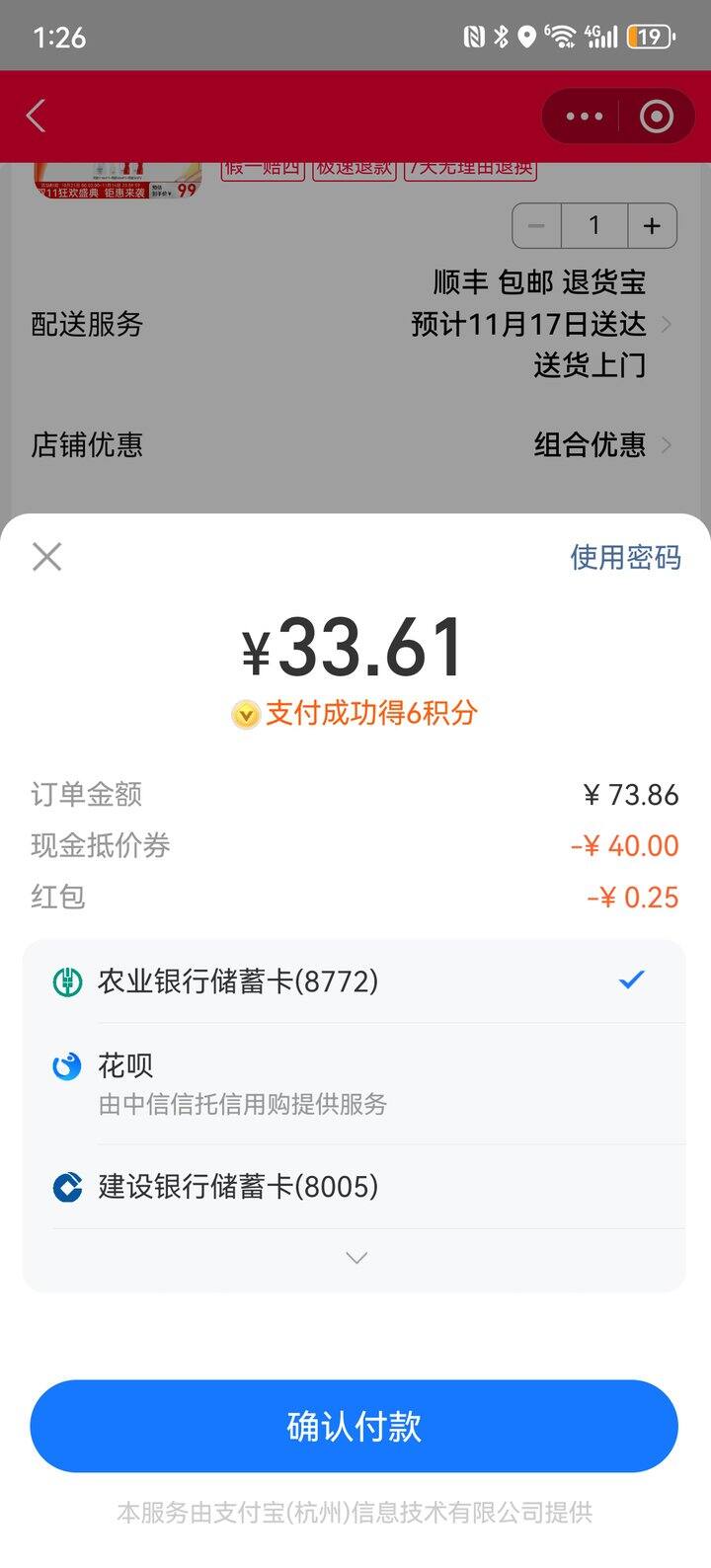Increase item quantity by one
The image size is (711, 1568).
(x=652, y=226)
